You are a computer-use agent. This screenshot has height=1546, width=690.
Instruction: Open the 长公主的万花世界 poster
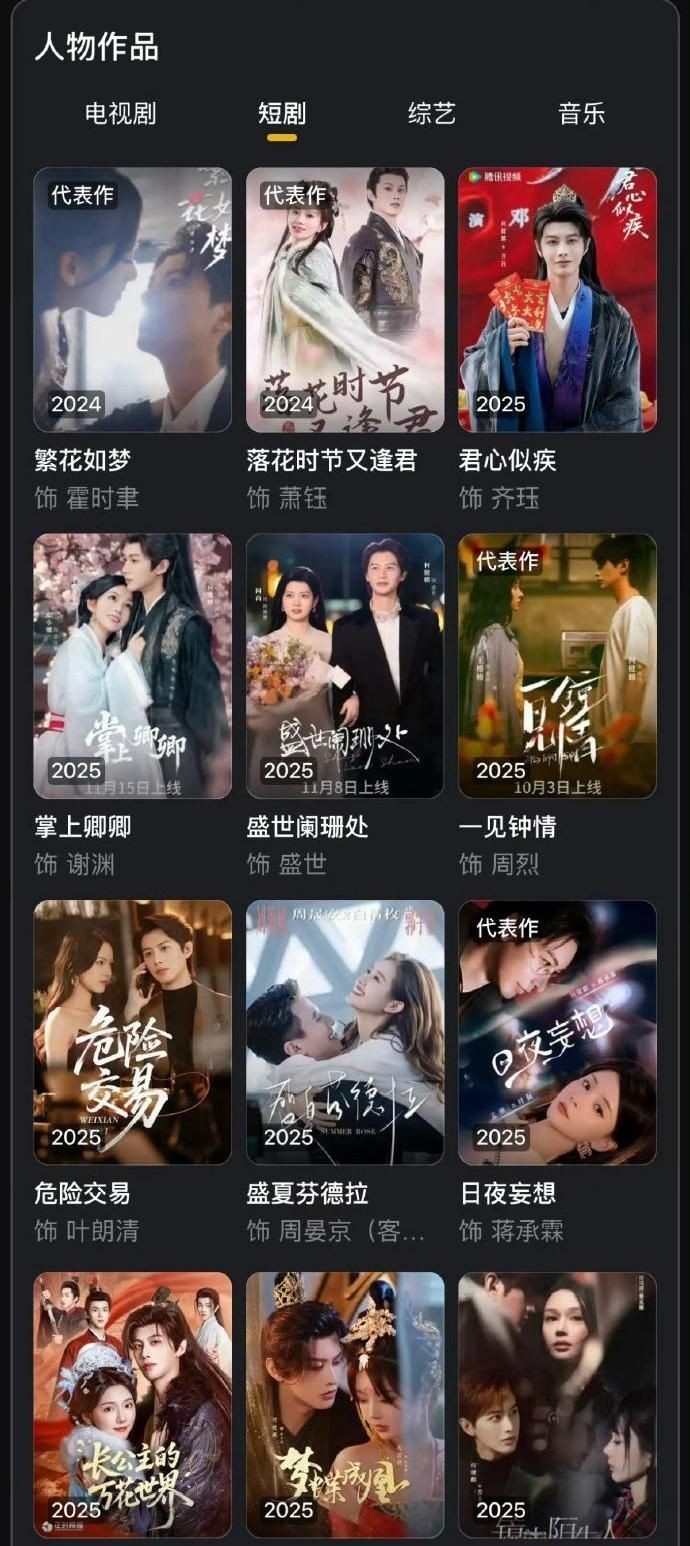point(133,1404)
